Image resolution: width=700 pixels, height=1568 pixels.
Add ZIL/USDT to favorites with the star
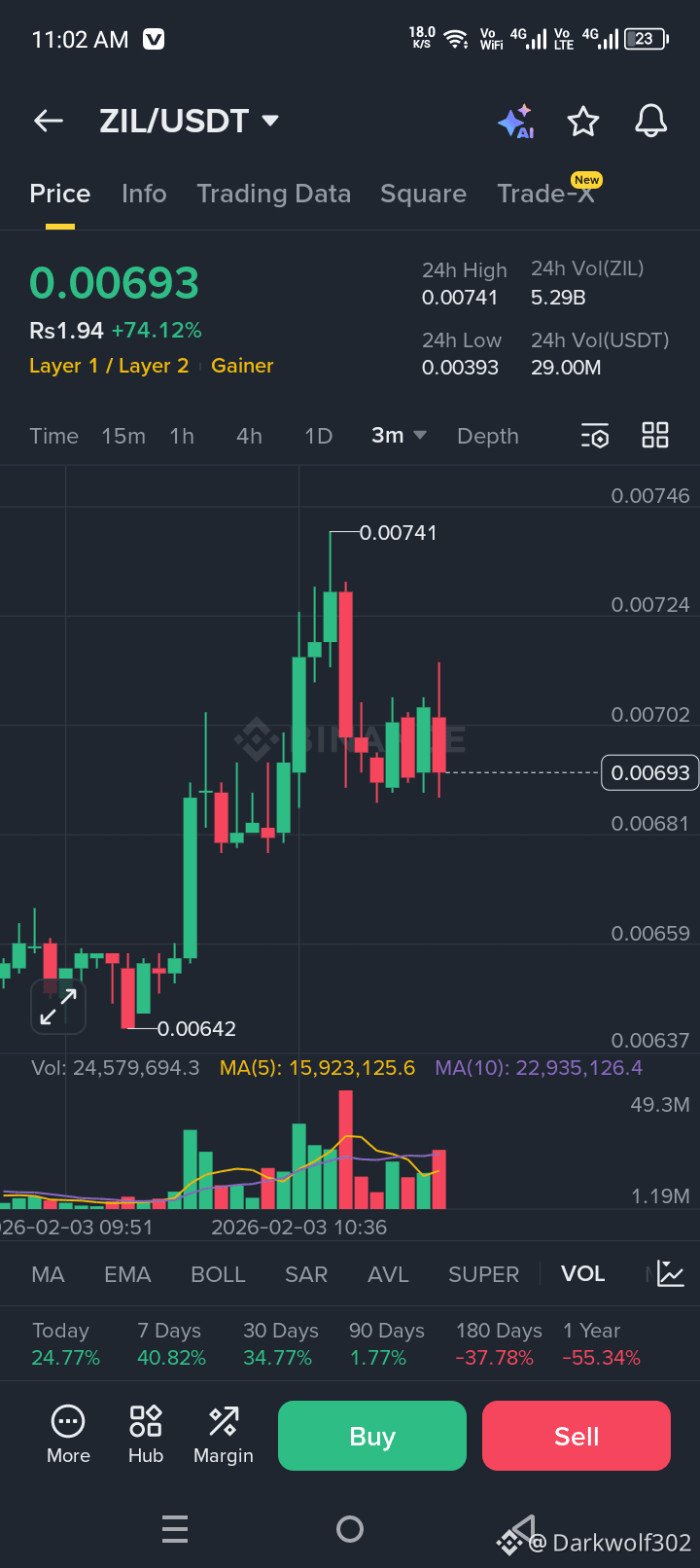tap(583, 122)
